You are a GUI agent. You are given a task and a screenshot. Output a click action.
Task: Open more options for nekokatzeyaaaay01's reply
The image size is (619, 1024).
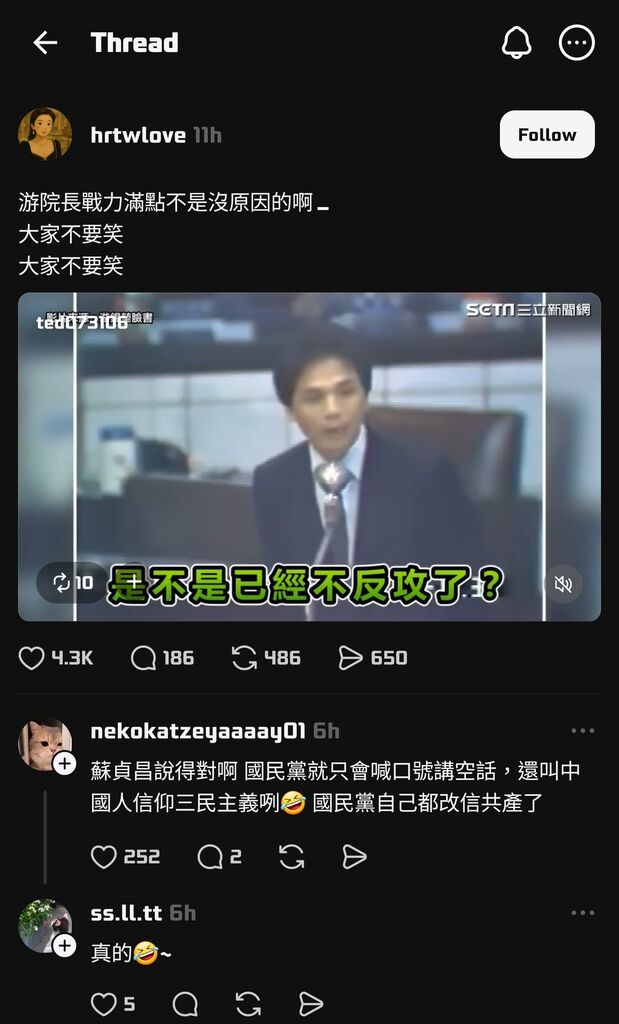582,731
